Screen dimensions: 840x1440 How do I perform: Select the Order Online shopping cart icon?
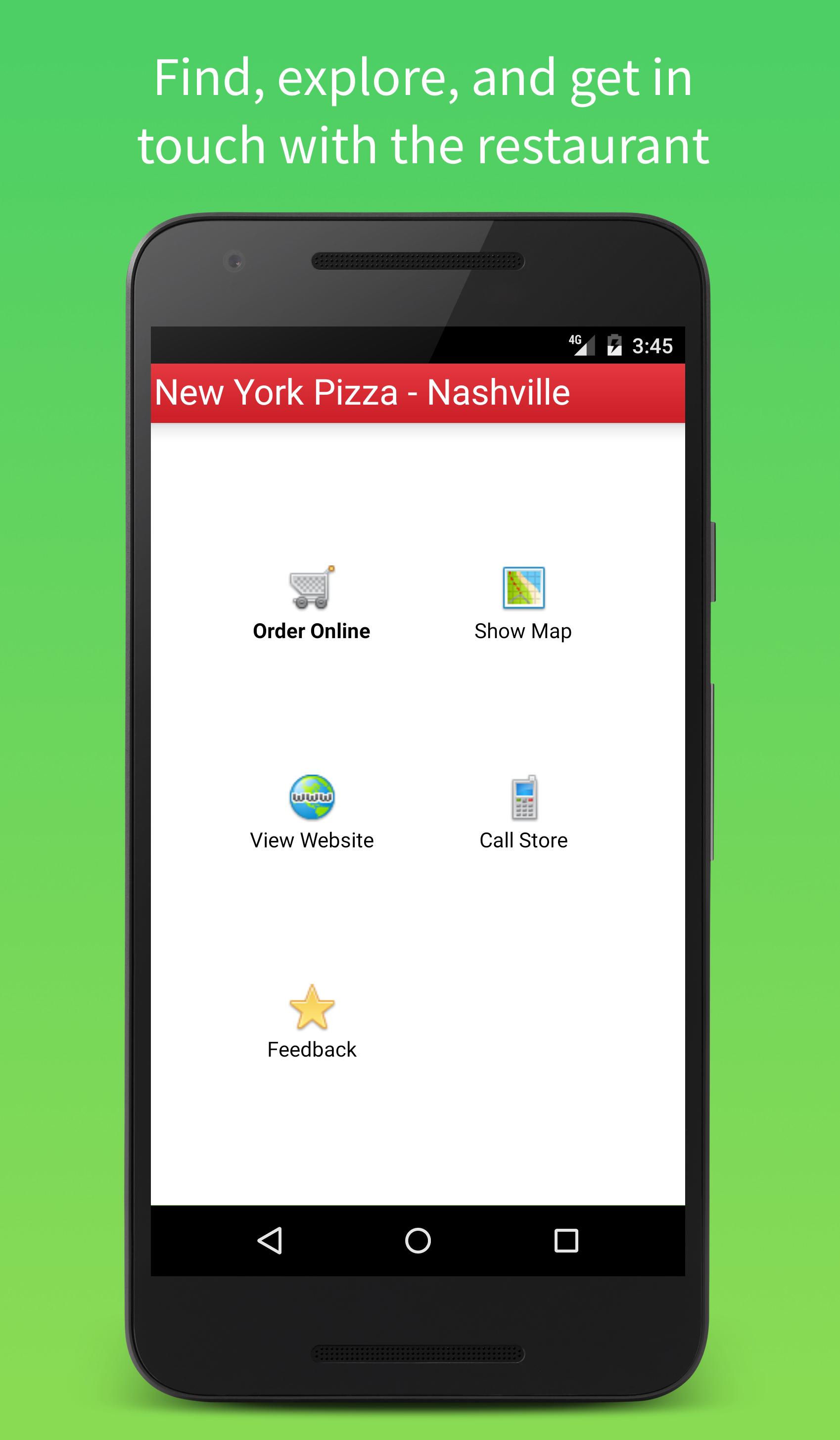(312, 596)
